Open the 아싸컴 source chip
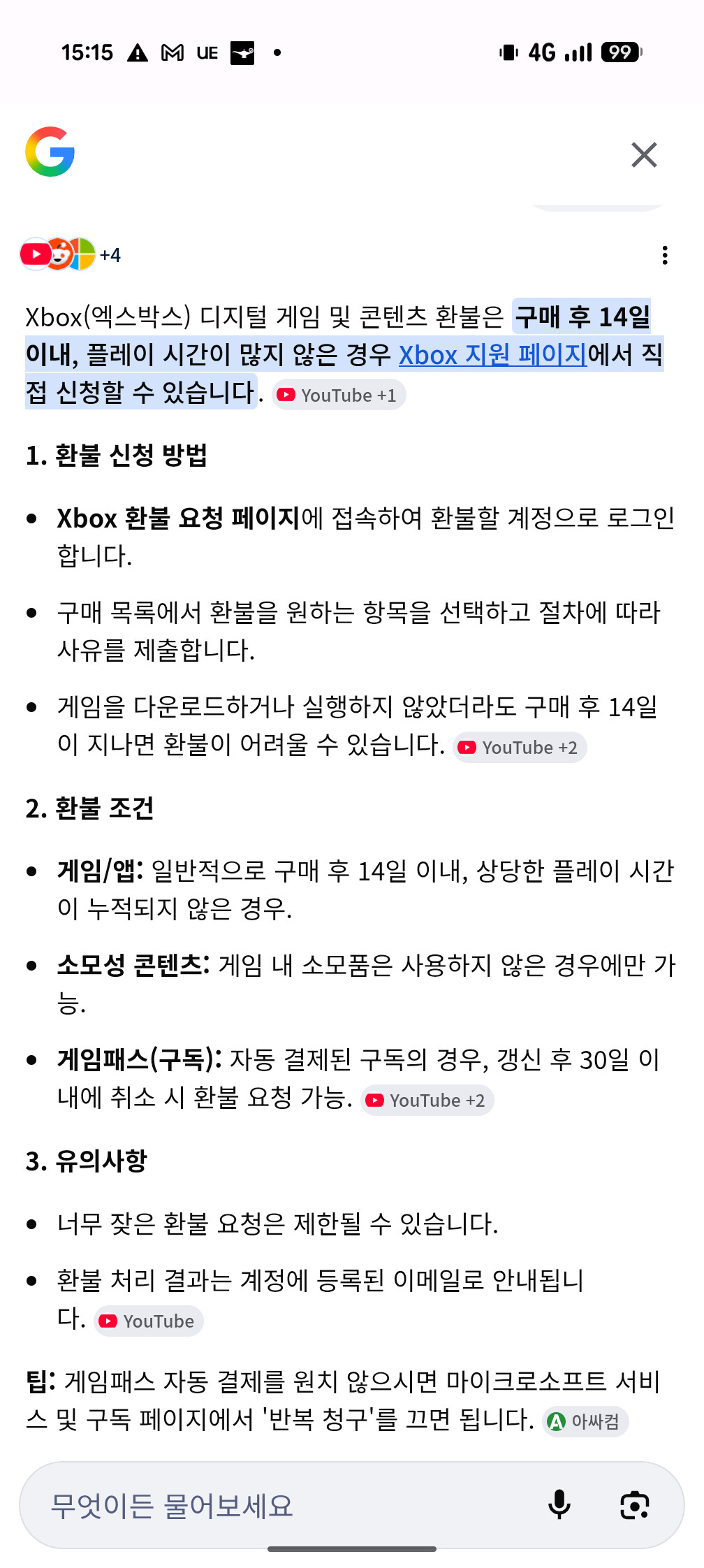Screen dimensions: 704x1568 (585, 1421)
